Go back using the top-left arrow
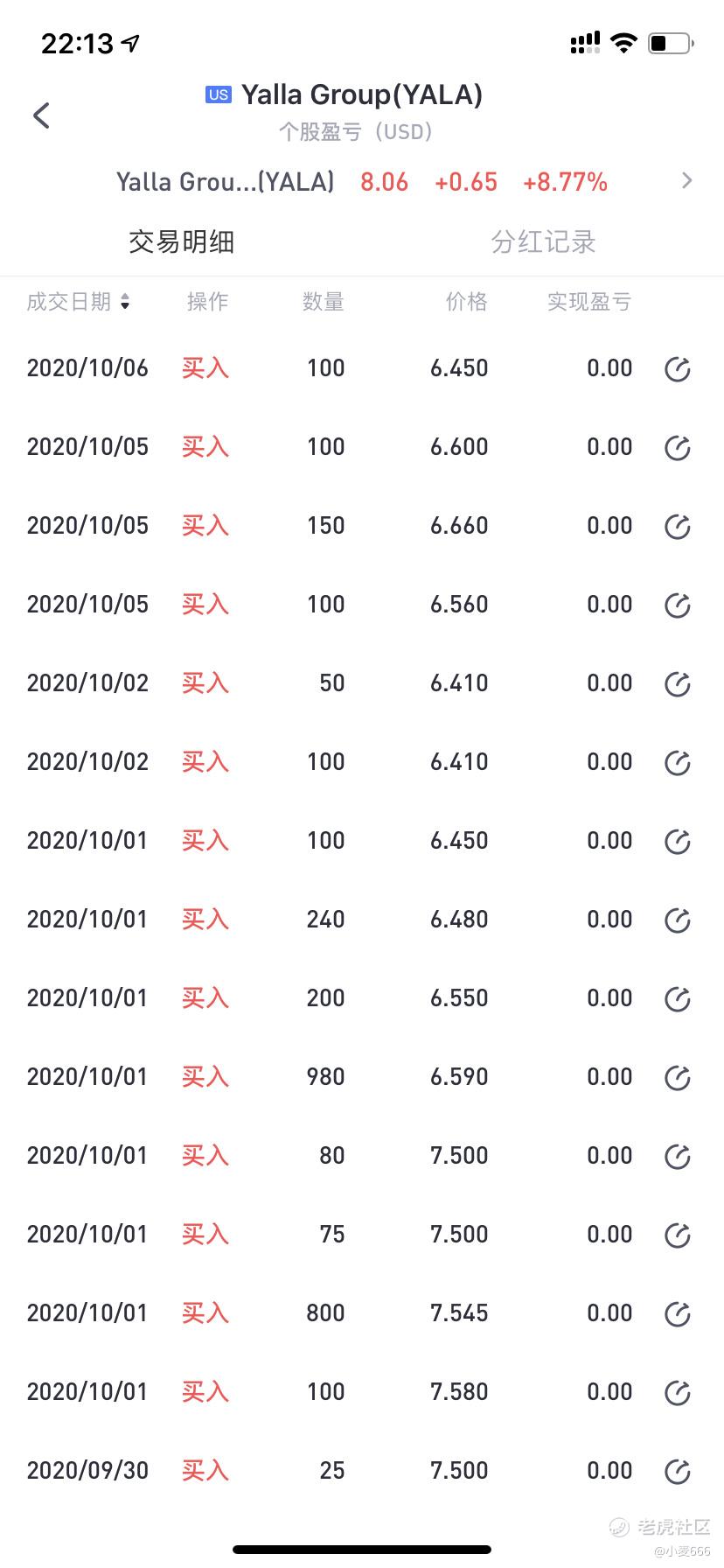Image resolution: width=724 pixels, height=1568 pixels. coord(41,115)
